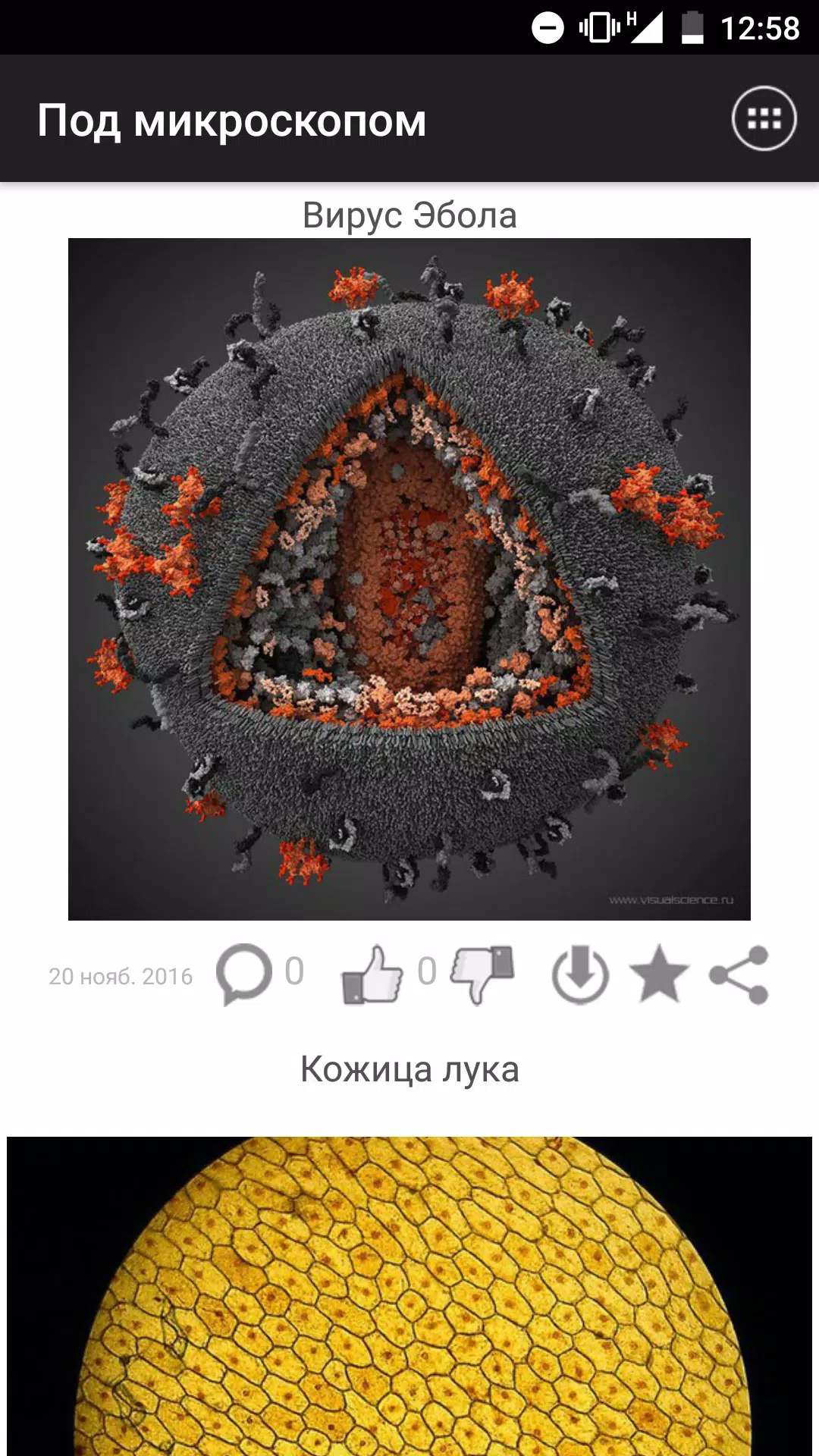Open the Вирус Эбола image
Screen dimensions: 819x1456
(409, 579)
